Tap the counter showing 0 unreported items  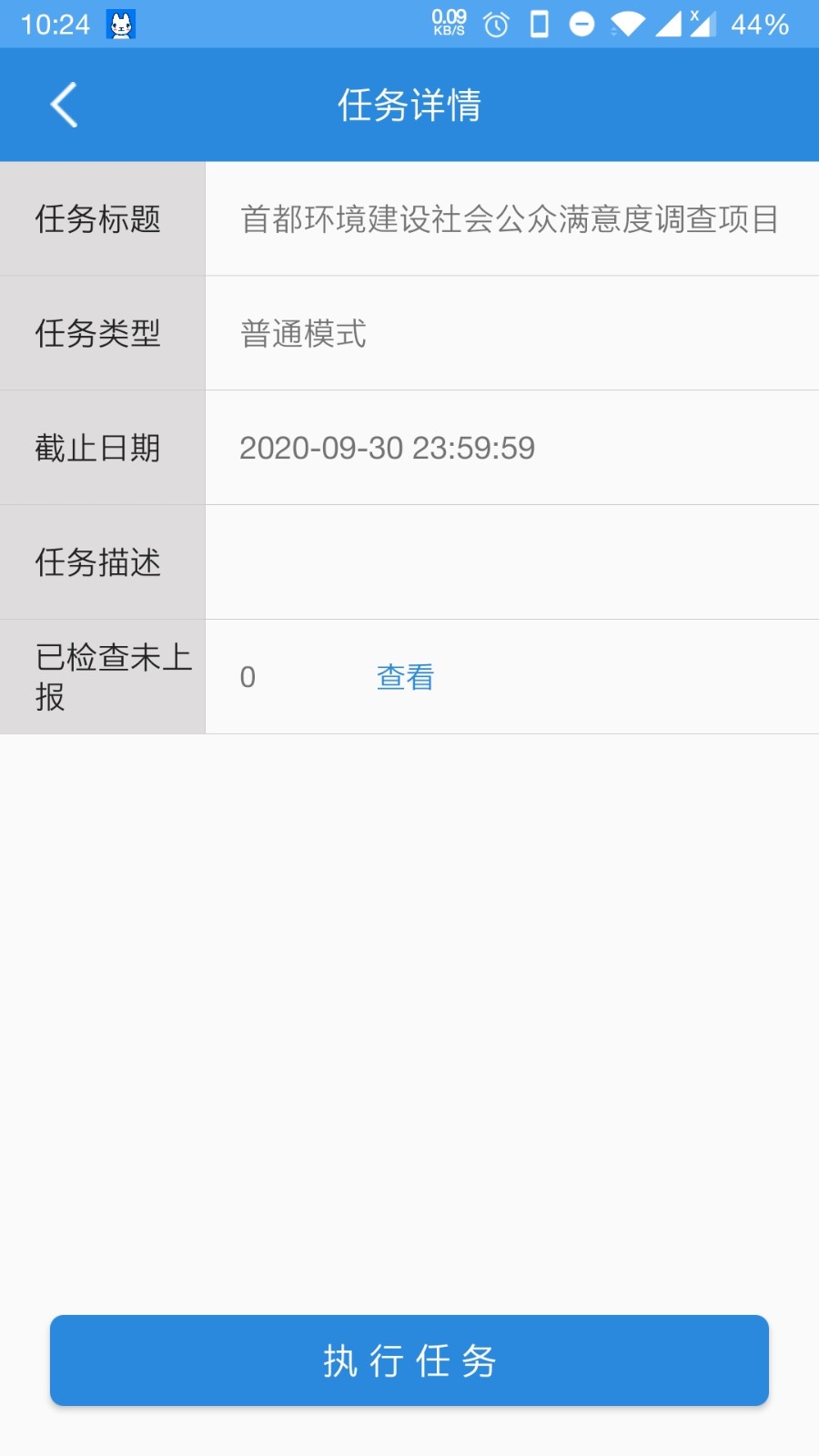(x=246, y=676)
